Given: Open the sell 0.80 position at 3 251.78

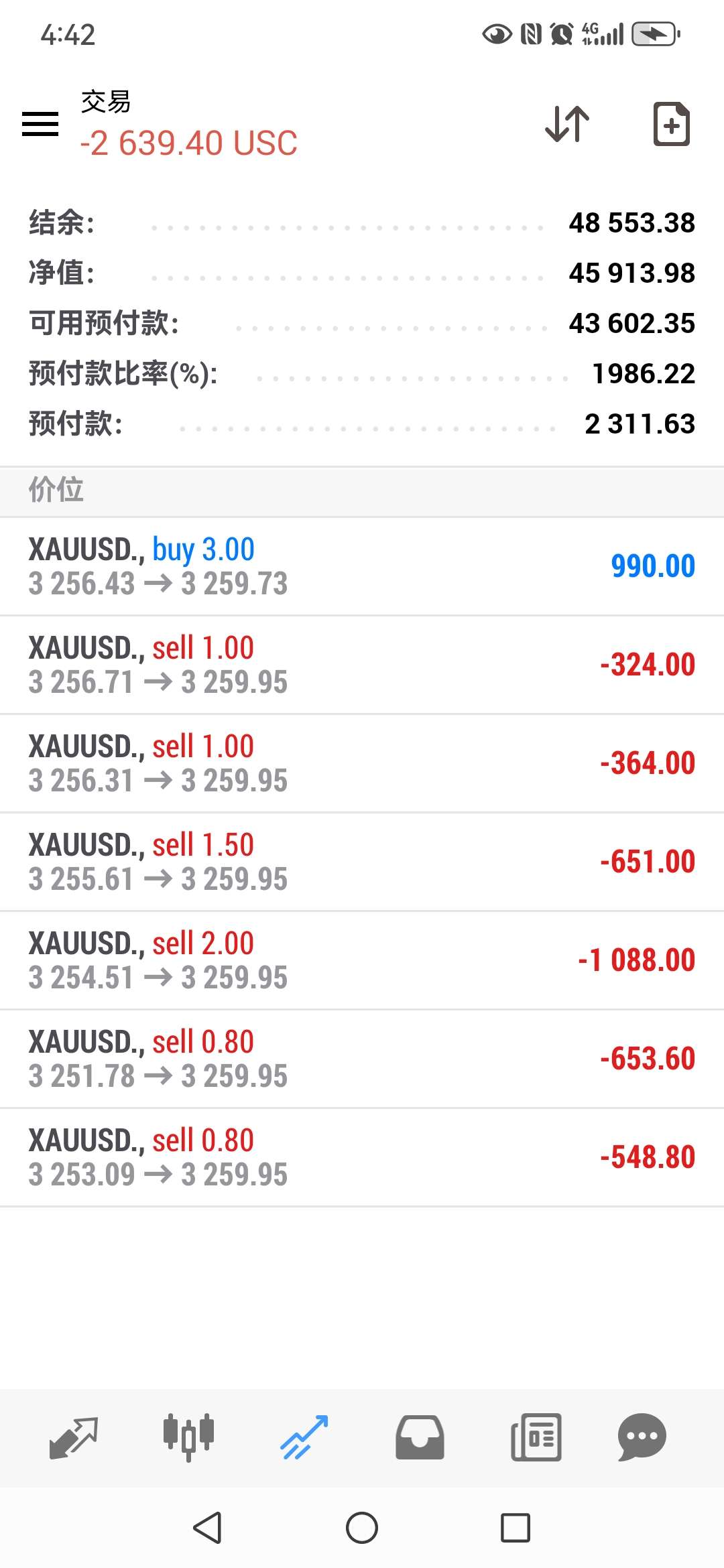Looking at the screenshot, I should 362,1059.
